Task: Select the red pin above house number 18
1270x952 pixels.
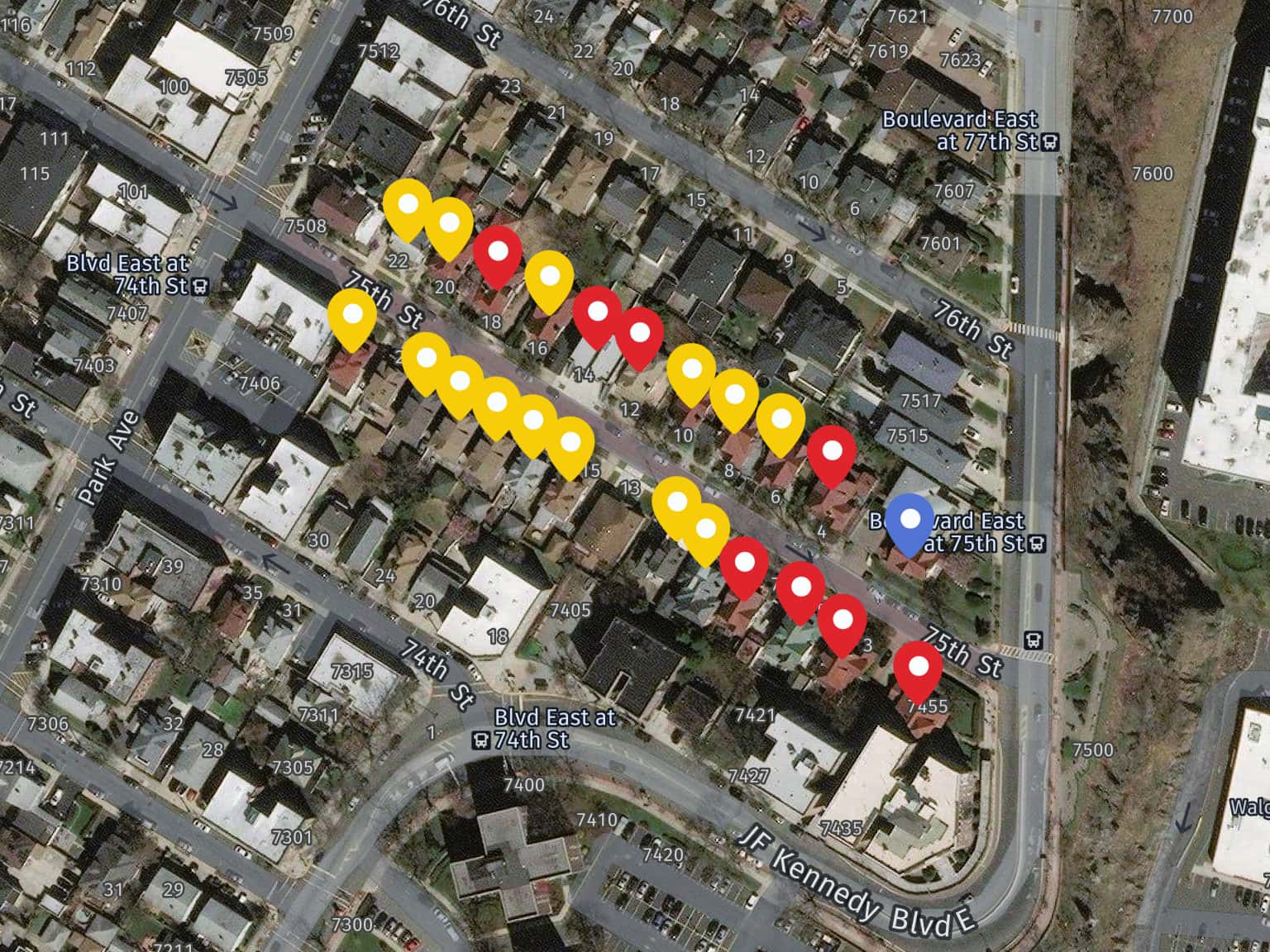Action: click(498, 250)
